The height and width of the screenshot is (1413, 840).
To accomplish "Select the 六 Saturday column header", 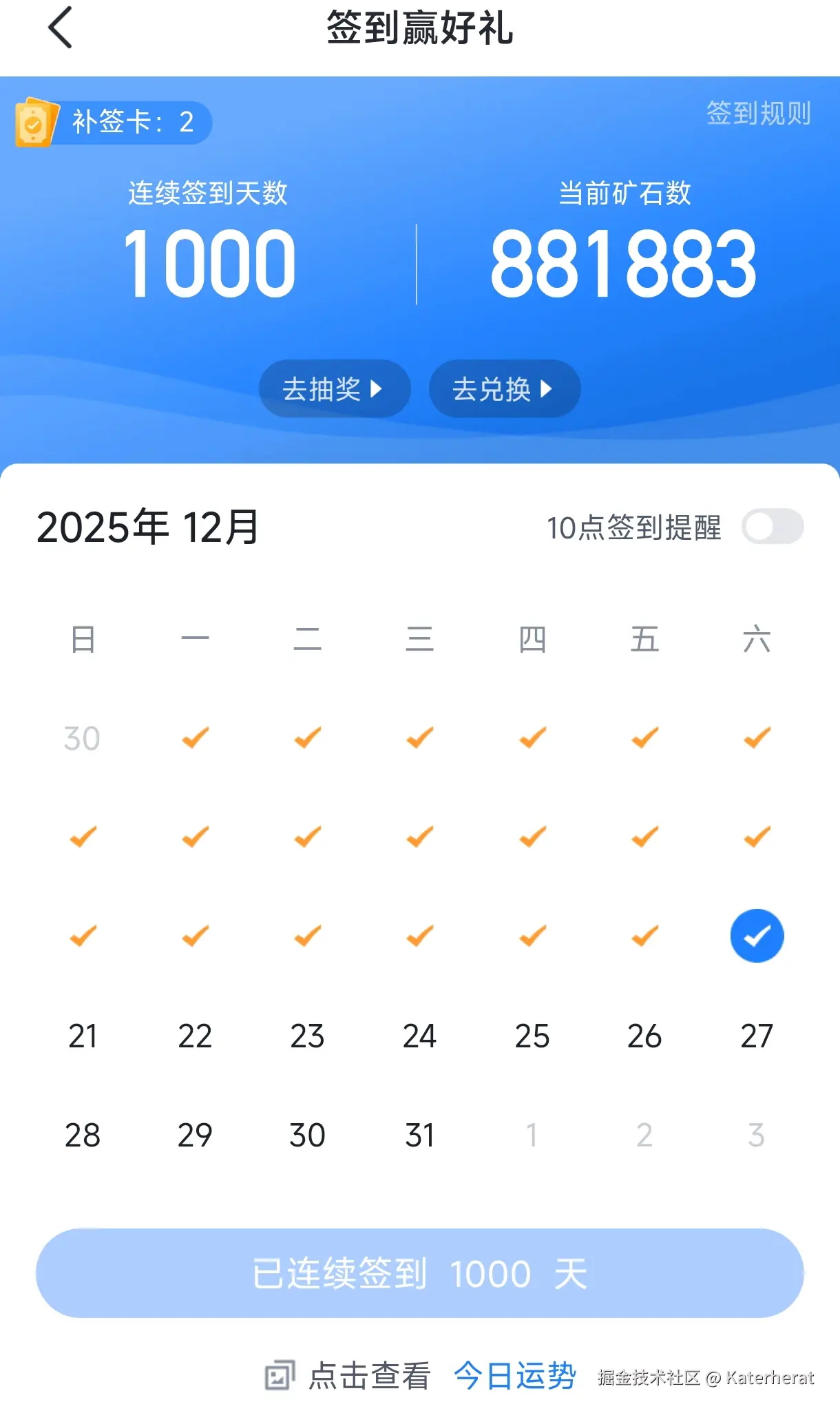I will pyautogui.click(x=757, y=639).
